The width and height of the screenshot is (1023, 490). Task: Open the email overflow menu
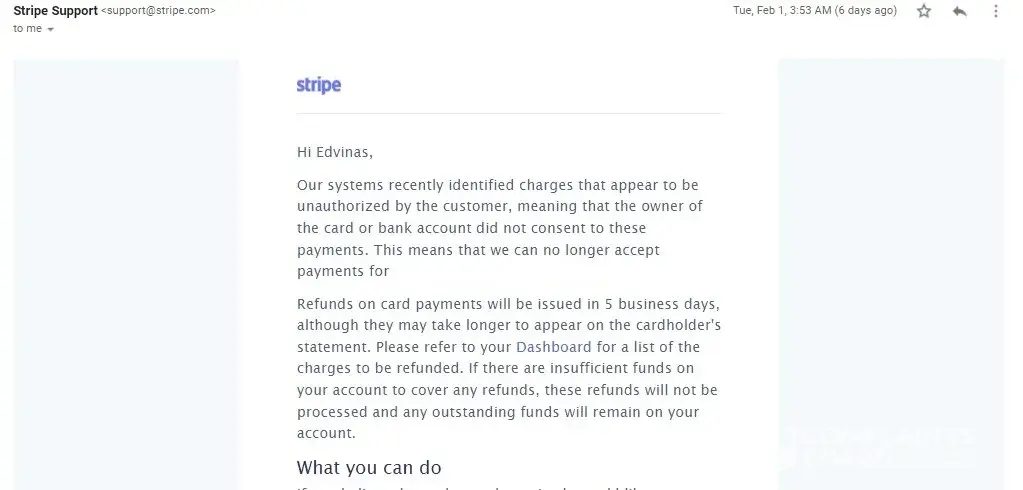pos(995,11)
